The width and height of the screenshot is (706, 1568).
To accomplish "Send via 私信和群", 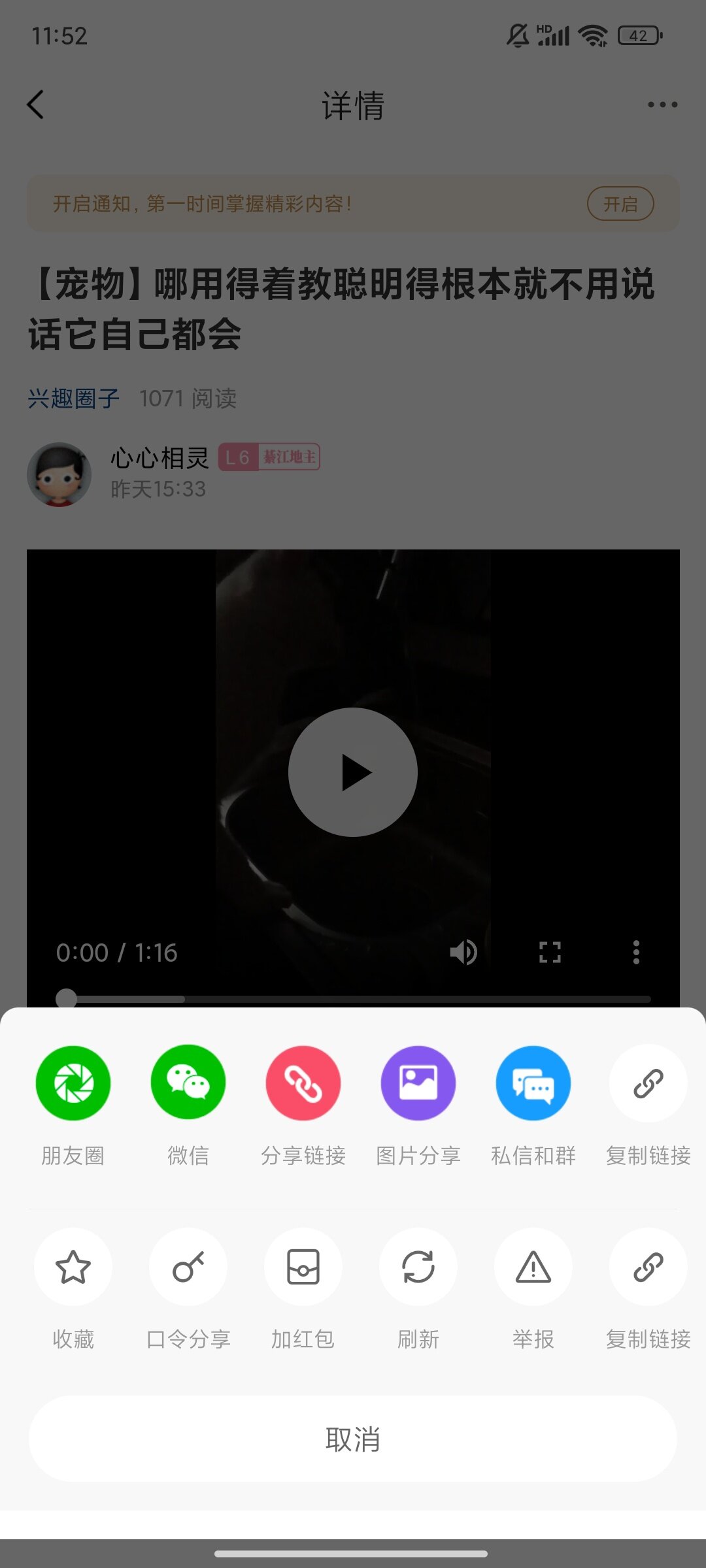I will point(533,1083).
